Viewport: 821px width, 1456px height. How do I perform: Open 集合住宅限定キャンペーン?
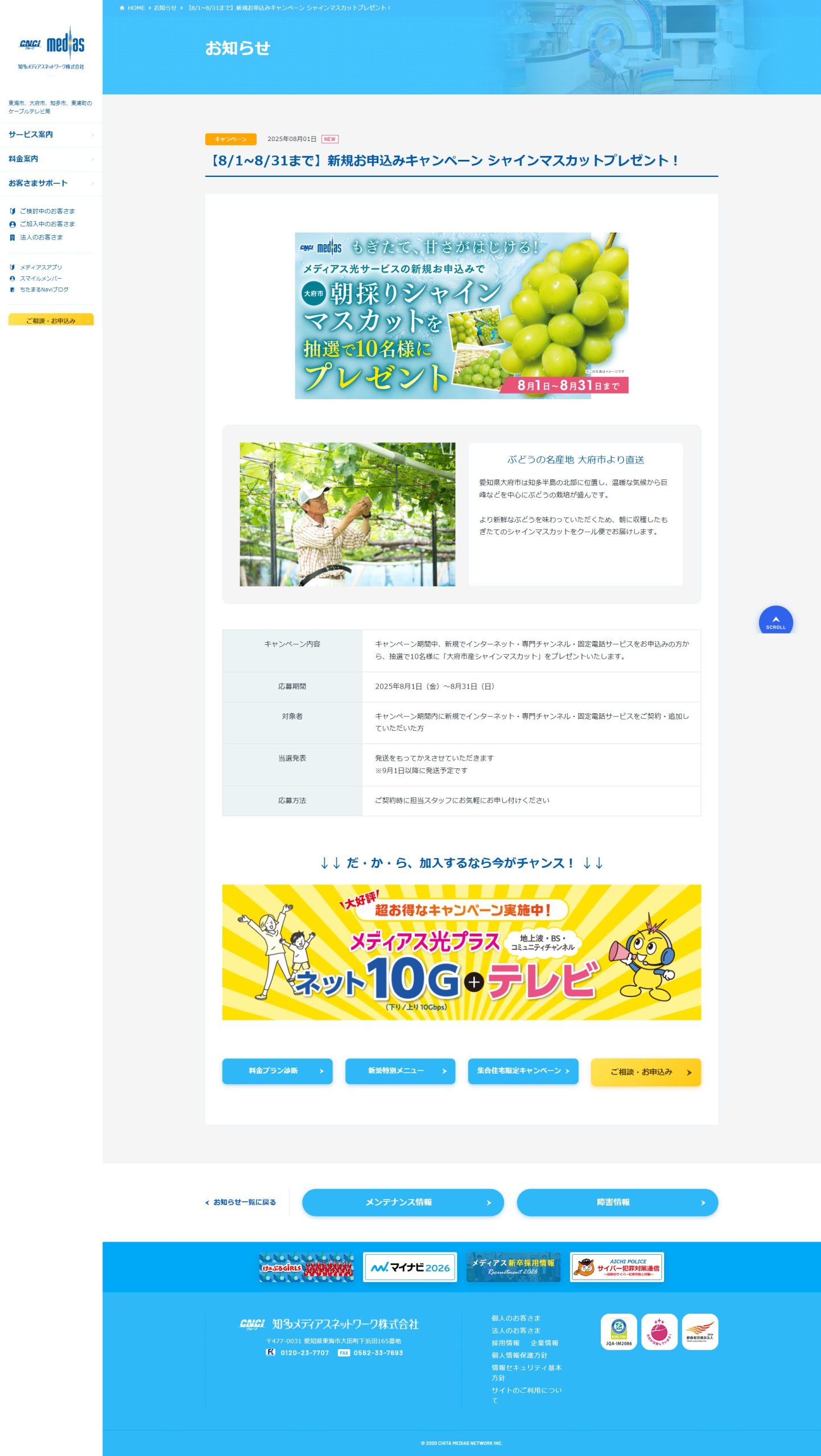click(x=523, y=1071)
